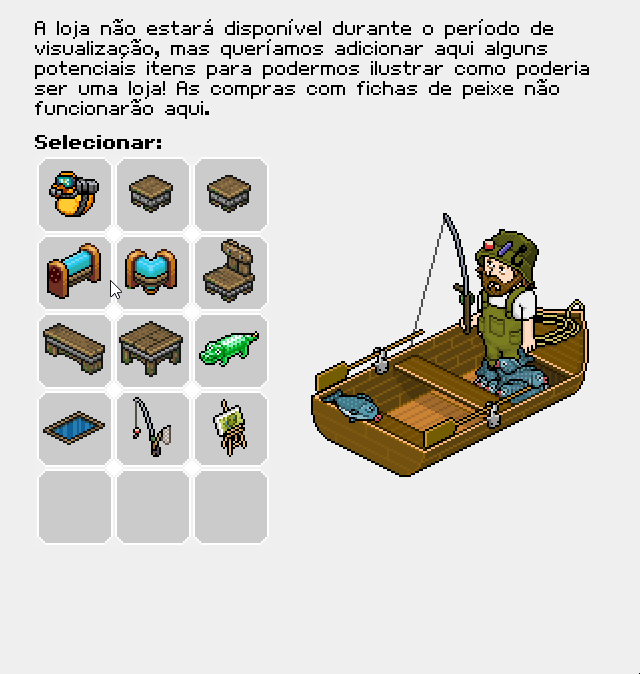The height and width of the screenshot is (674, 640).
Task: Select the fishing rod with net
Action: (x=152, y=428)
